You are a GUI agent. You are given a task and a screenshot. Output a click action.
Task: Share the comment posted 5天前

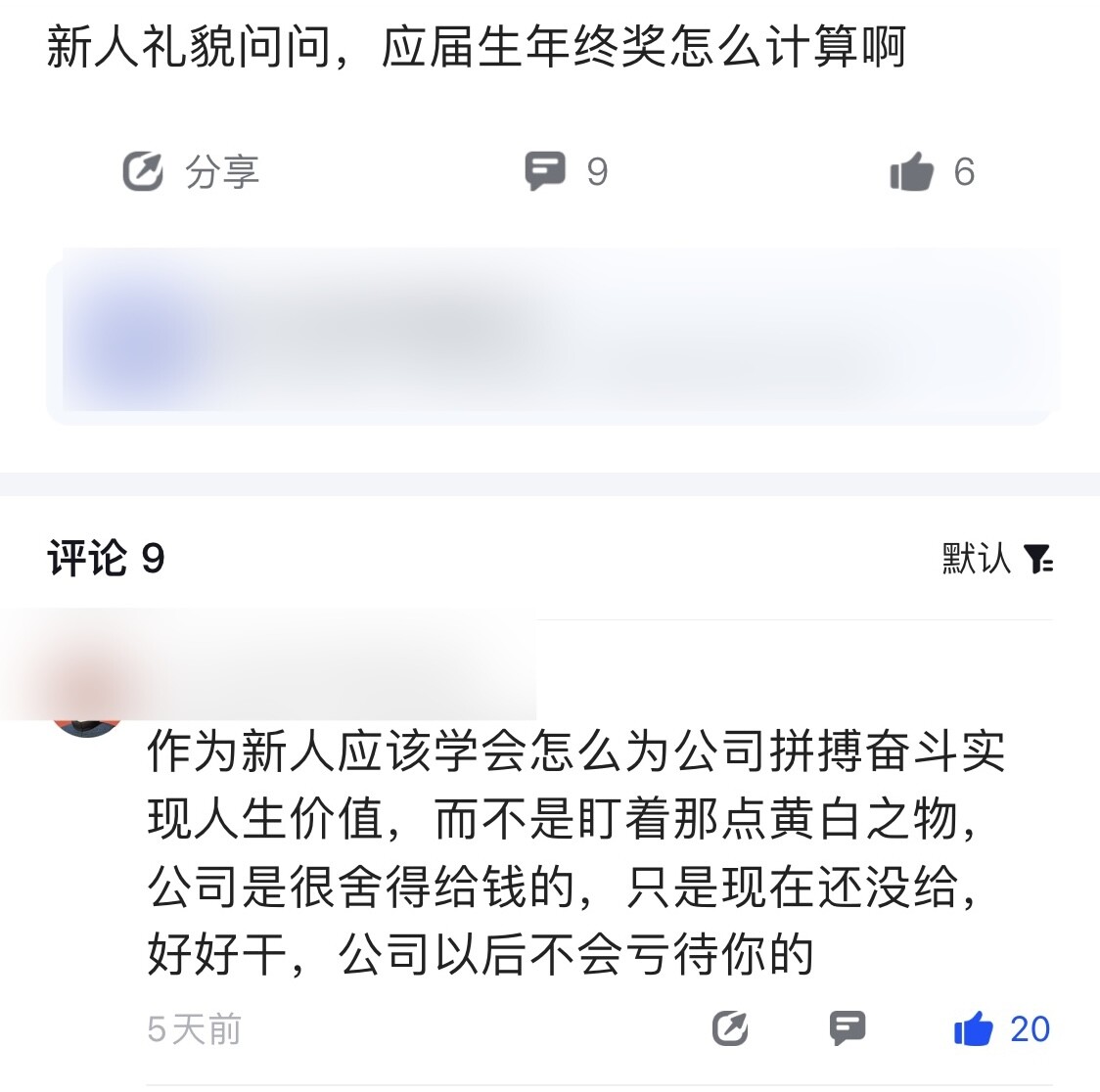730,1028
